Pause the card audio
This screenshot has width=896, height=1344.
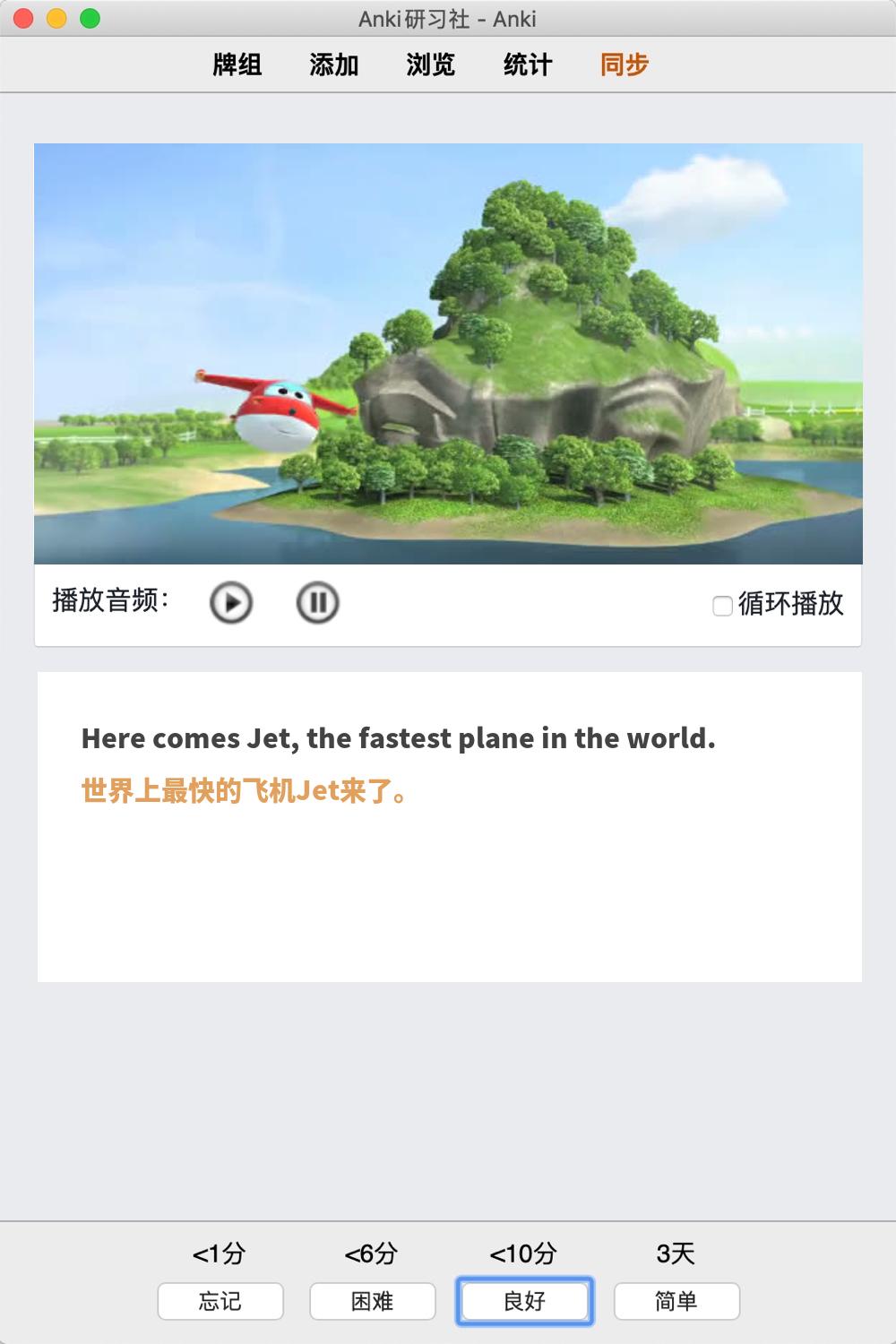[x=317, y=602]
